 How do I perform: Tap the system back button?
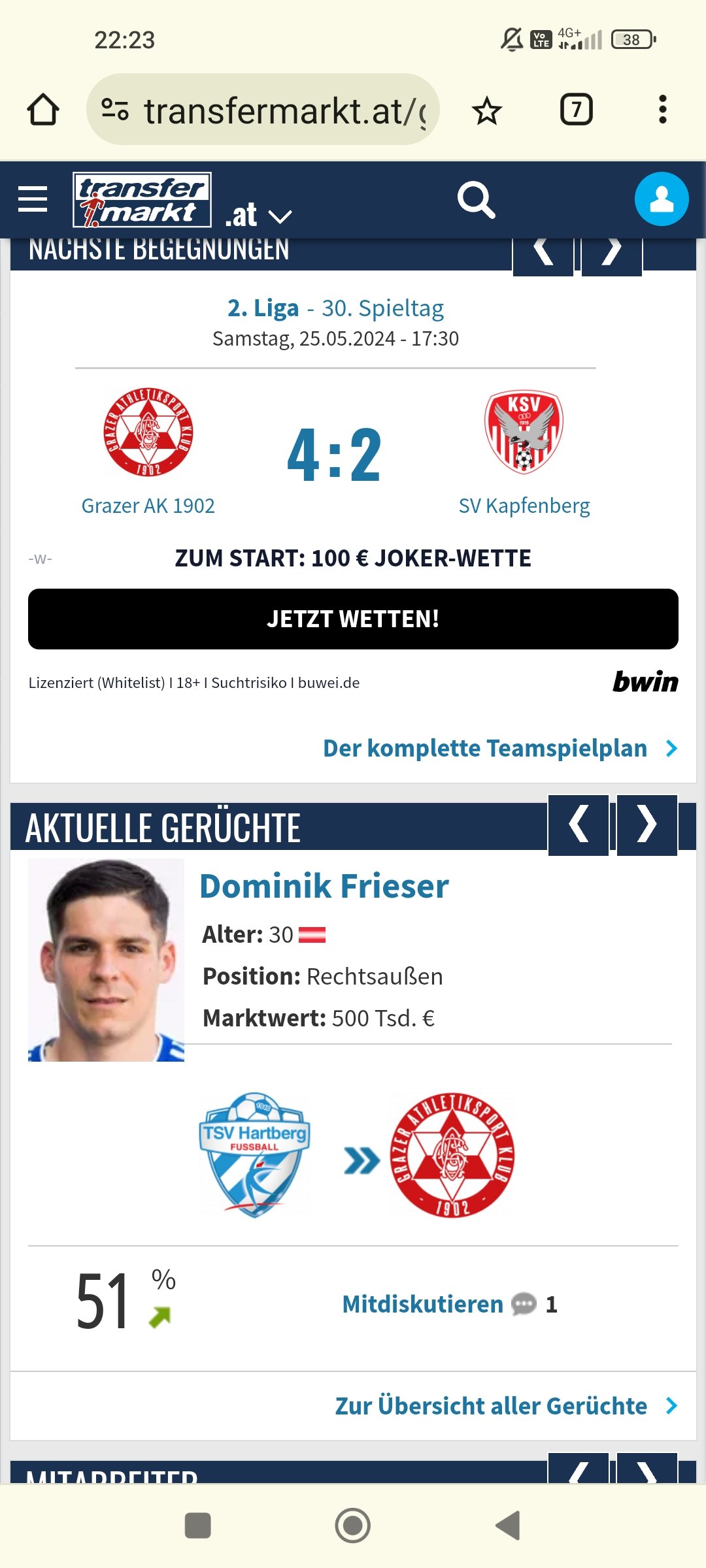(508, 1526)
